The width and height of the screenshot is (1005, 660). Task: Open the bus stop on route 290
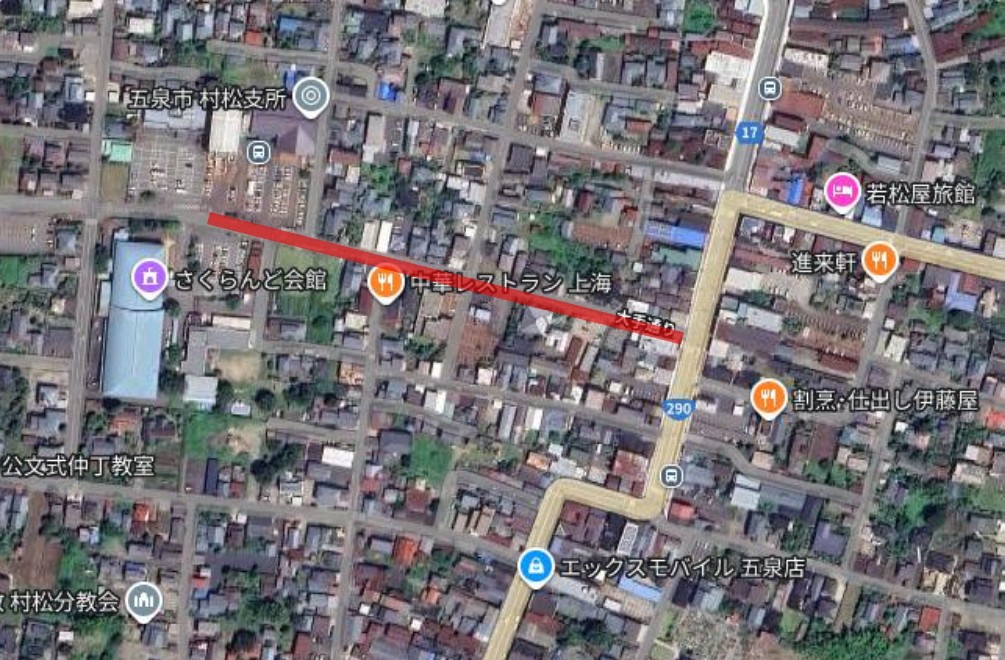(673, 475)
